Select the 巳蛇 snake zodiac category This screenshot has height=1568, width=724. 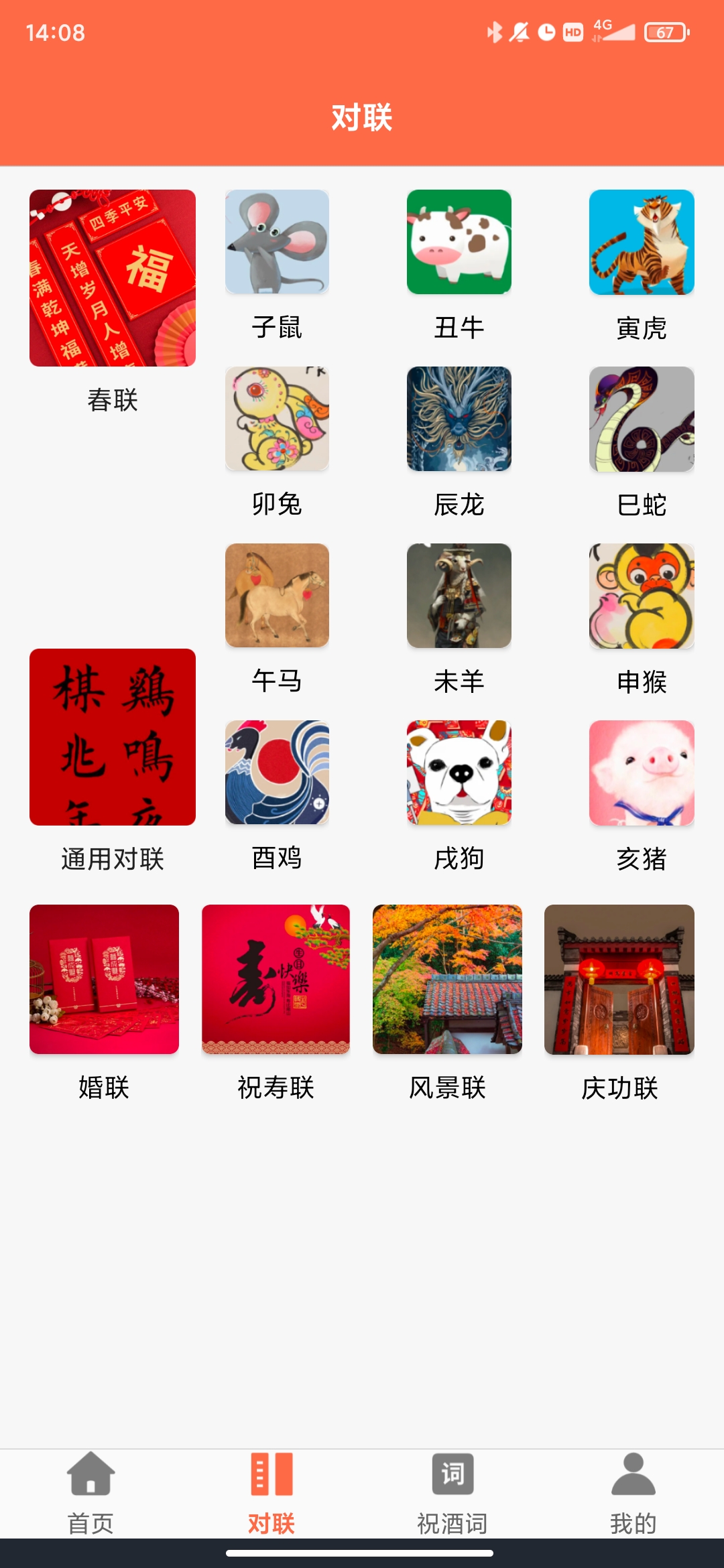point(641,419)
